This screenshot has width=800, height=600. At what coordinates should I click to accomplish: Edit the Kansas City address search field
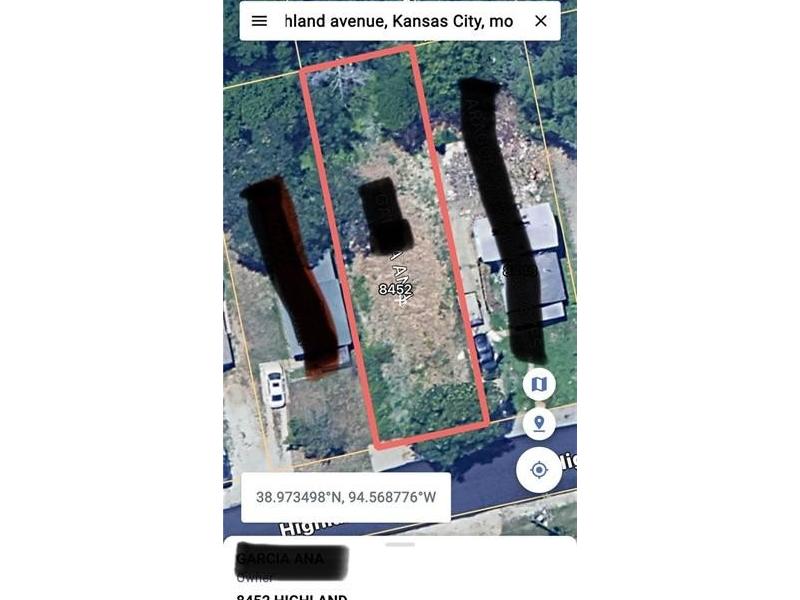pyautogui.click(x=398, y=21)
